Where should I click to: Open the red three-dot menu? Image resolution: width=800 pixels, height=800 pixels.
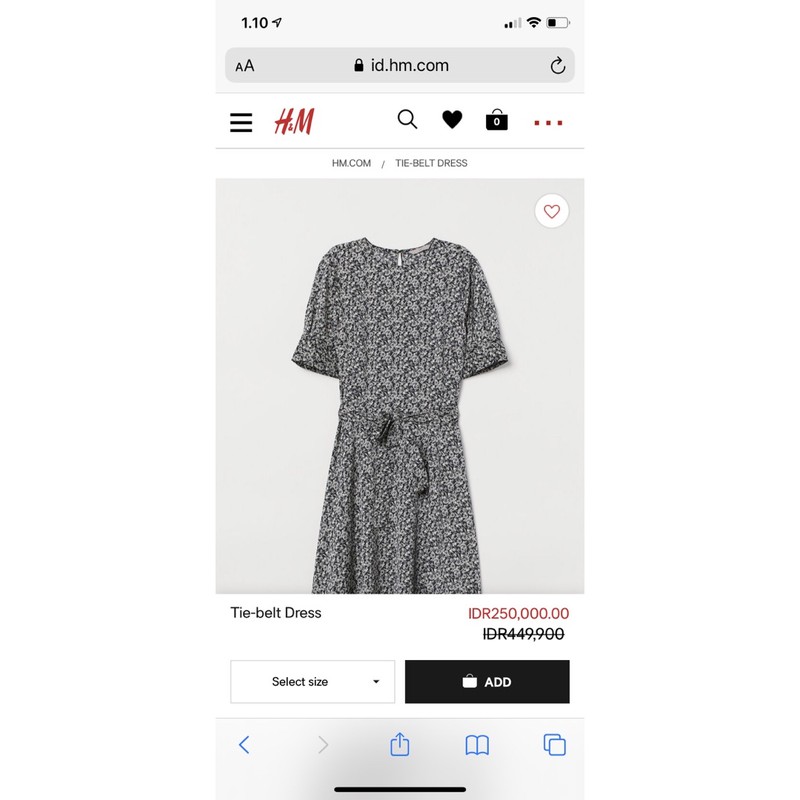[x=548, y=122]
